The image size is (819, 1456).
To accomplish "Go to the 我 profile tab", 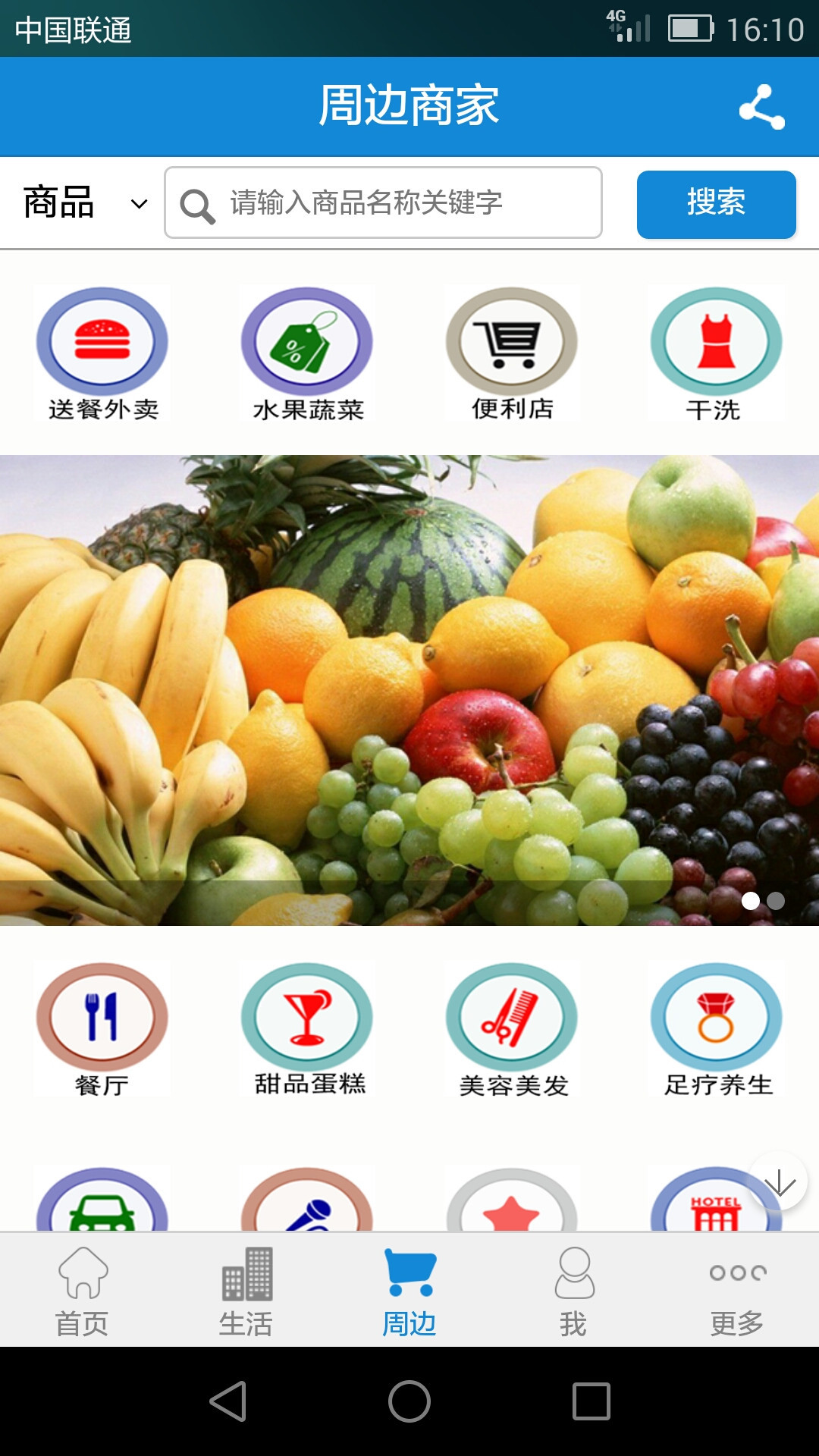I will tap(573, 1291).
